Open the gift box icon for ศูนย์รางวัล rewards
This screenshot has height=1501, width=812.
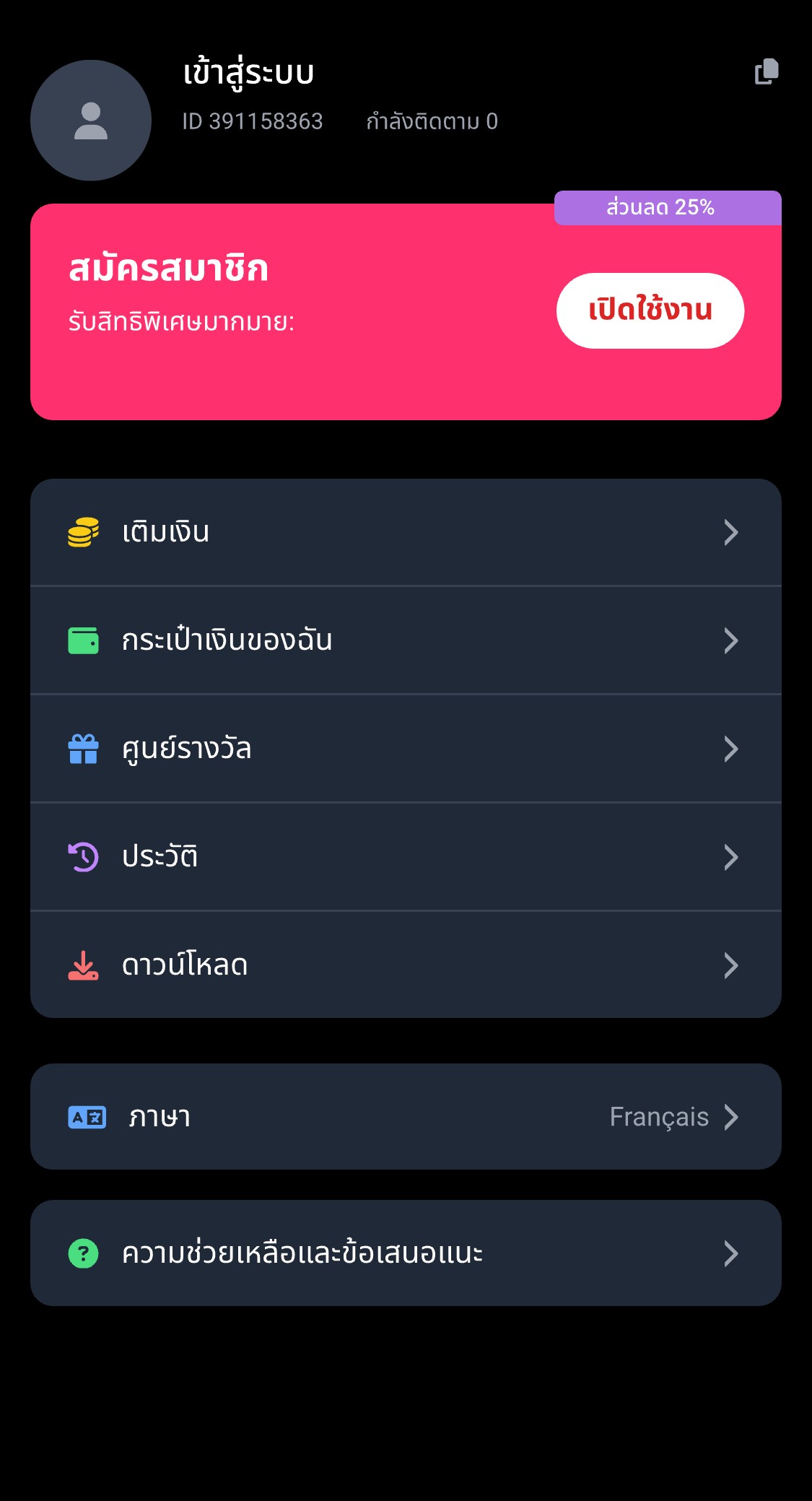(x=82, y=749)
